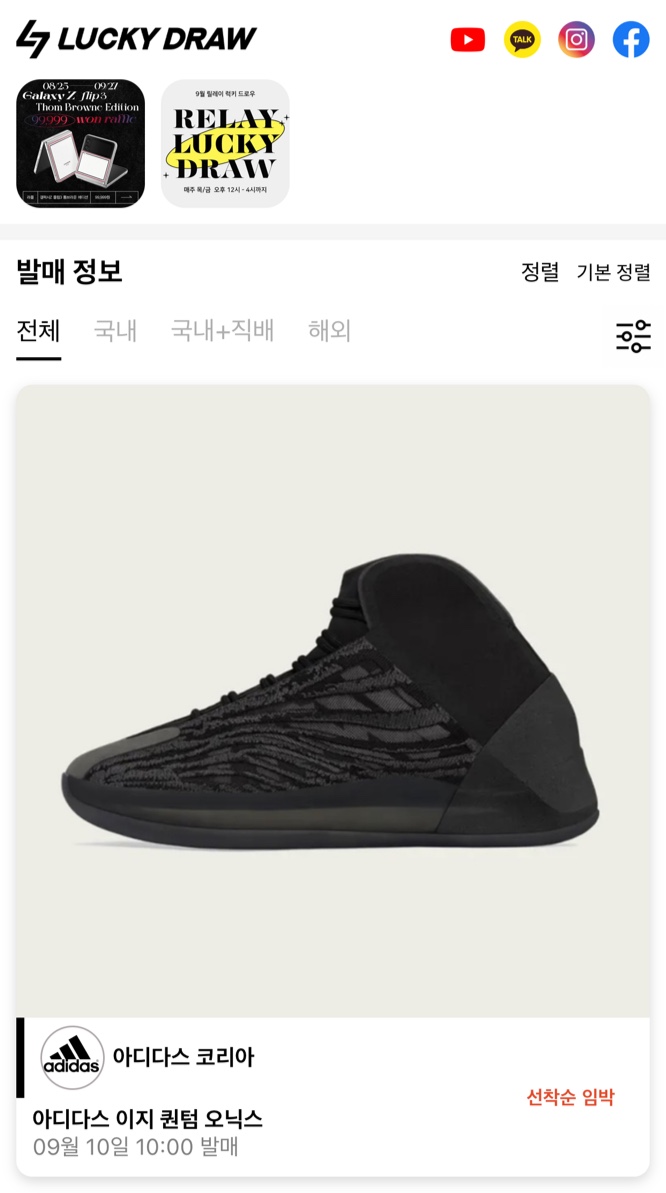Viewport: 666px width, 1193px height.
Task: Open the YouTube channel icon
Action: (468, 40)
